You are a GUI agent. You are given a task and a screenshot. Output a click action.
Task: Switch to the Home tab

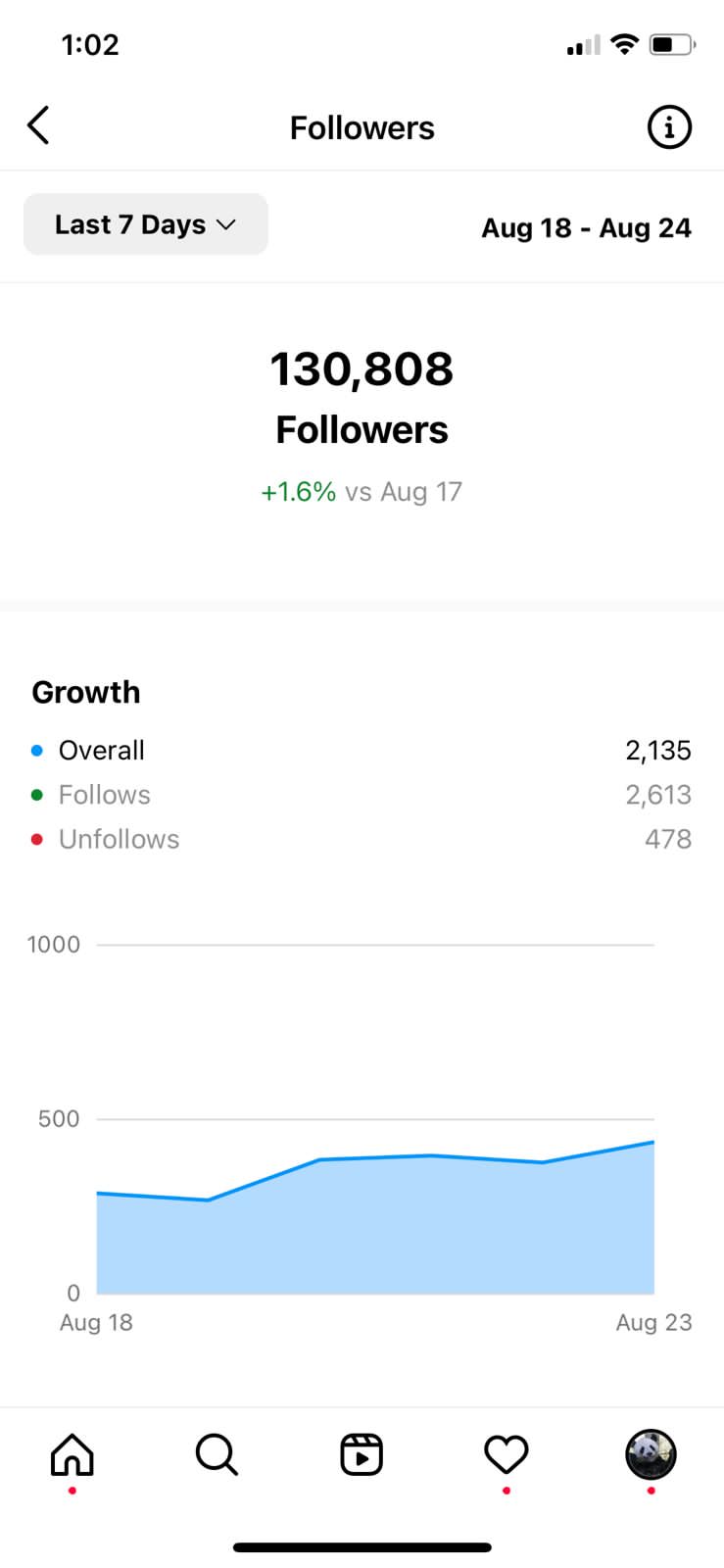click(72, 1454)
